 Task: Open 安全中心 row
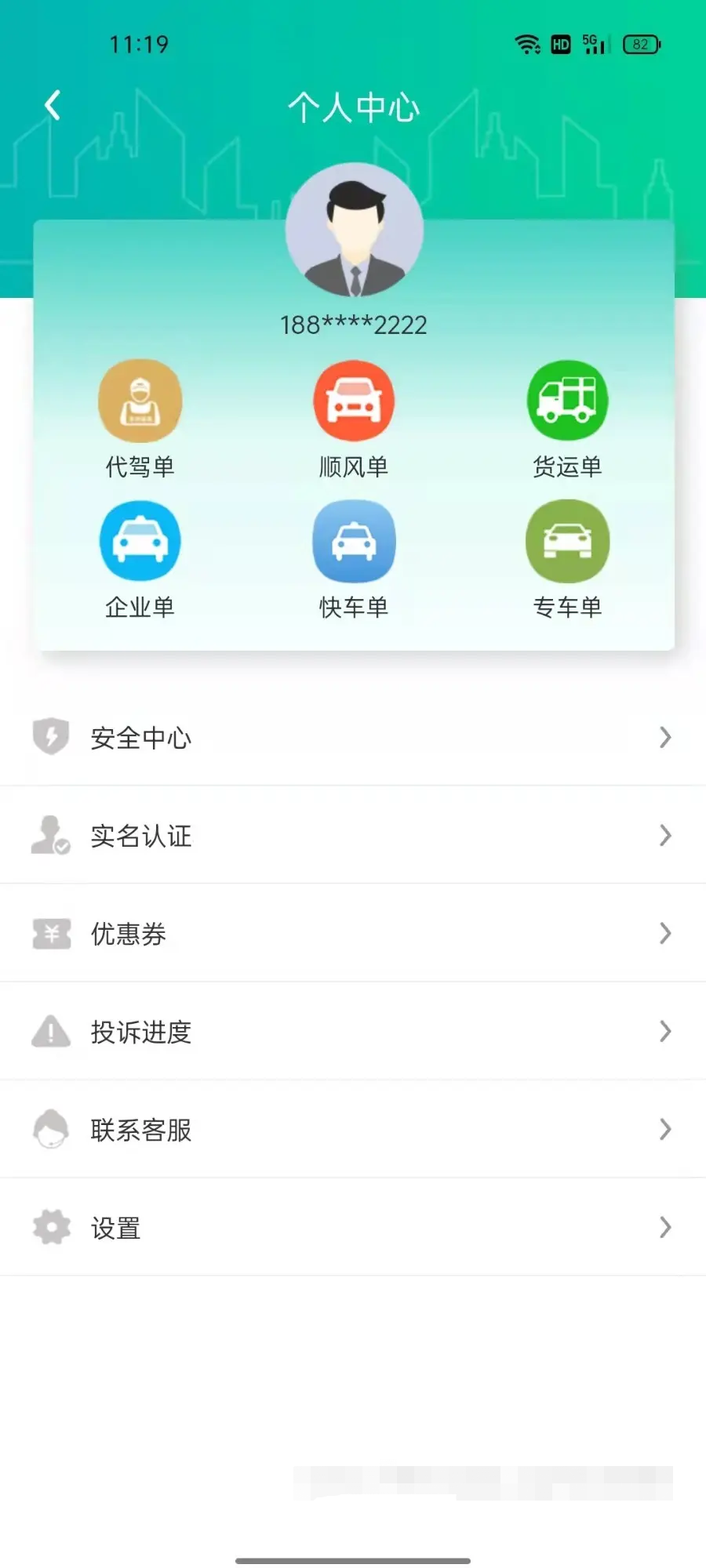click(353, 738)
